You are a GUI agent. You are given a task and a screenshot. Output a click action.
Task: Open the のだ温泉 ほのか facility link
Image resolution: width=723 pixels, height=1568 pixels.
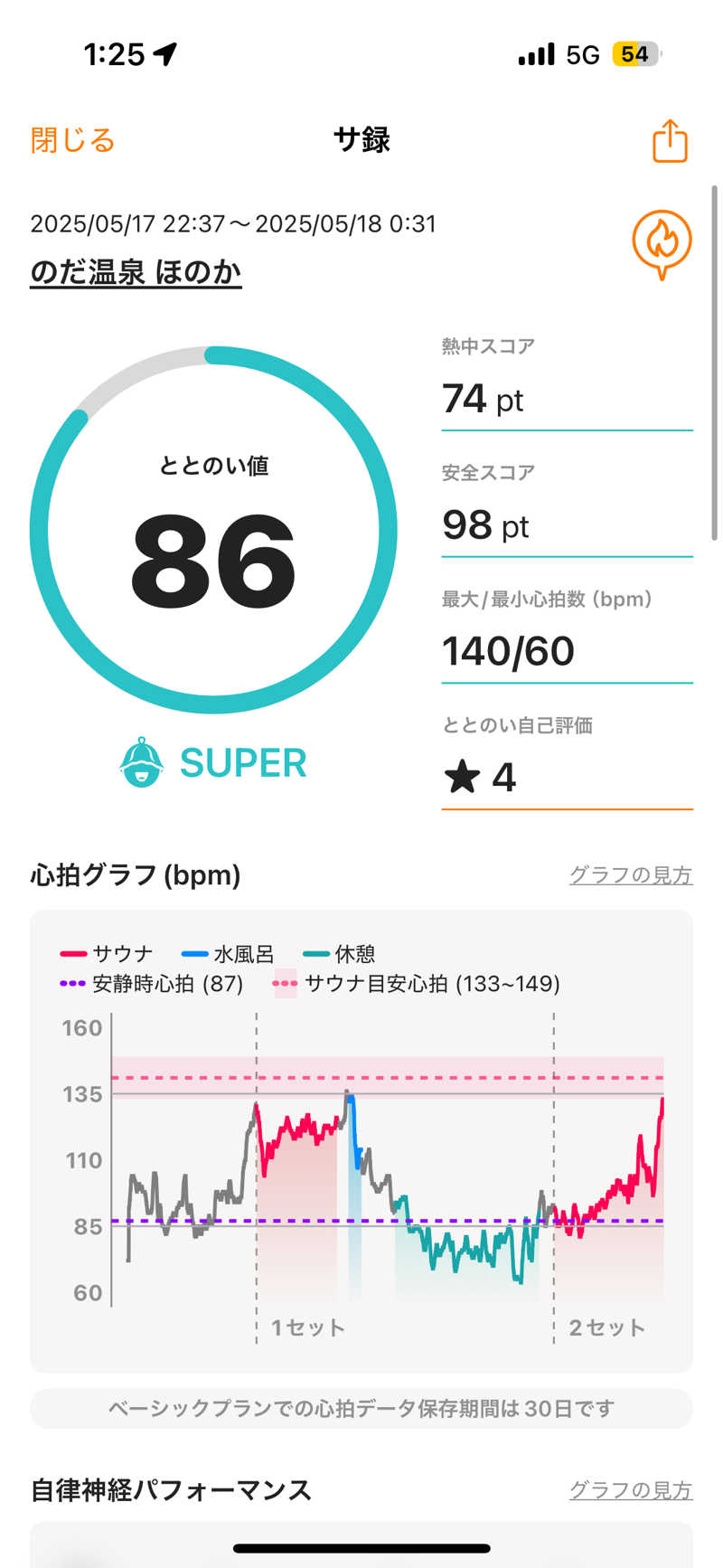point(136,273)
